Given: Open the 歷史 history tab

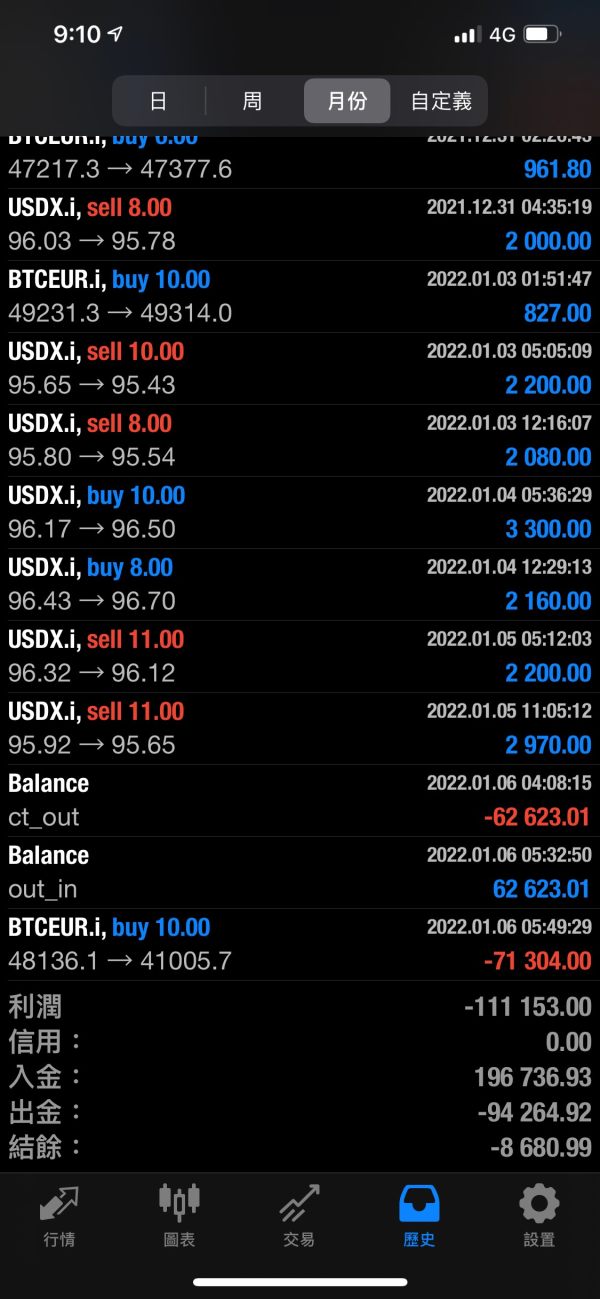Looking at the screenshot, I should tap(419, 1215).
